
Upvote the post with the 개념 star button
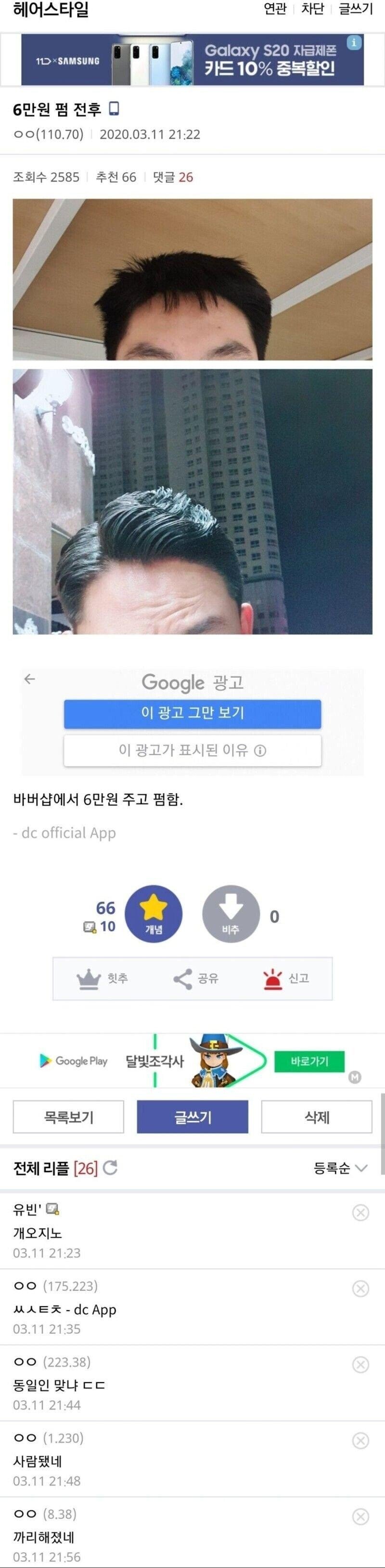click(x=153, y=913)
